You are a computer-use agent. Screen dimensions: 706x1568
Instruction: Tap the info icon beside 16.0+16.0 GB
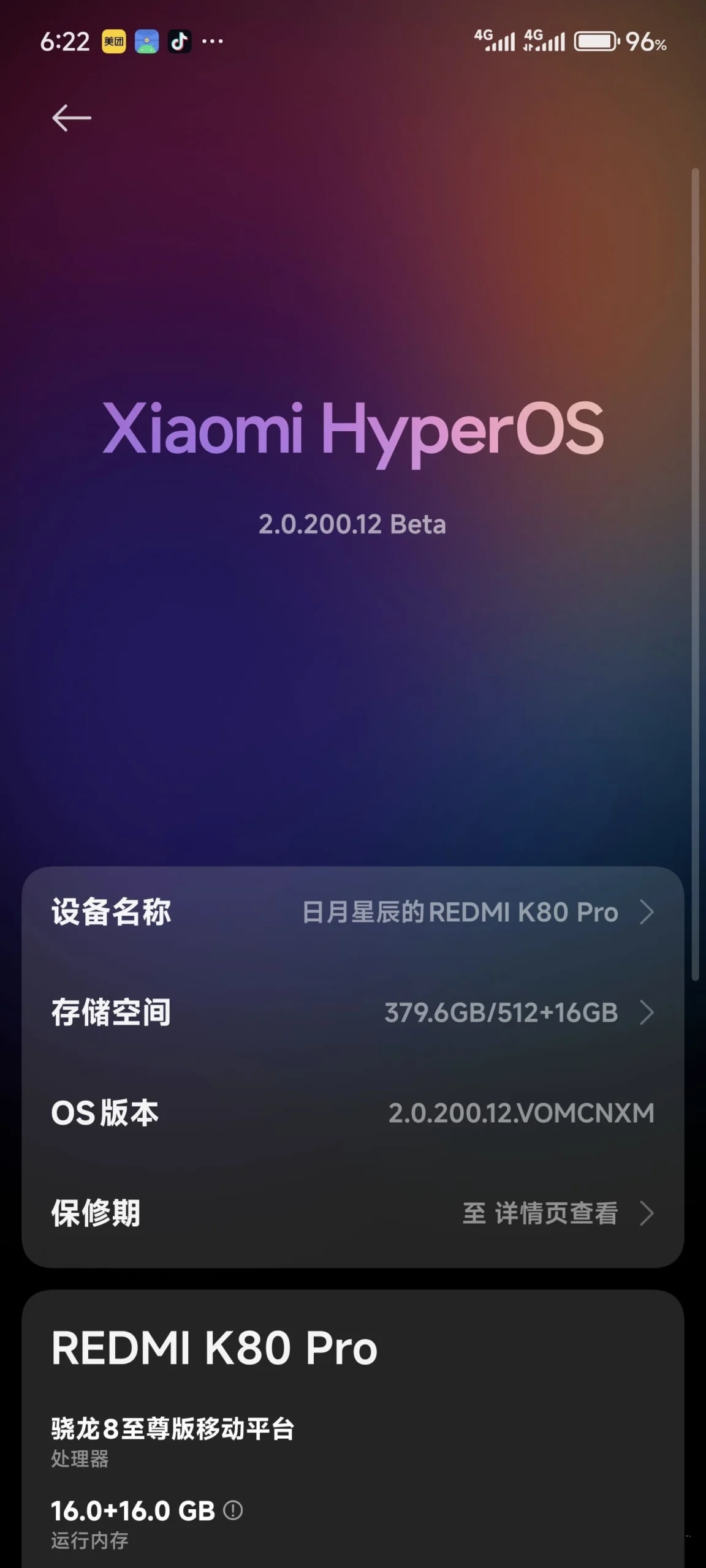pyautogui.click(x=233, y=1510)
